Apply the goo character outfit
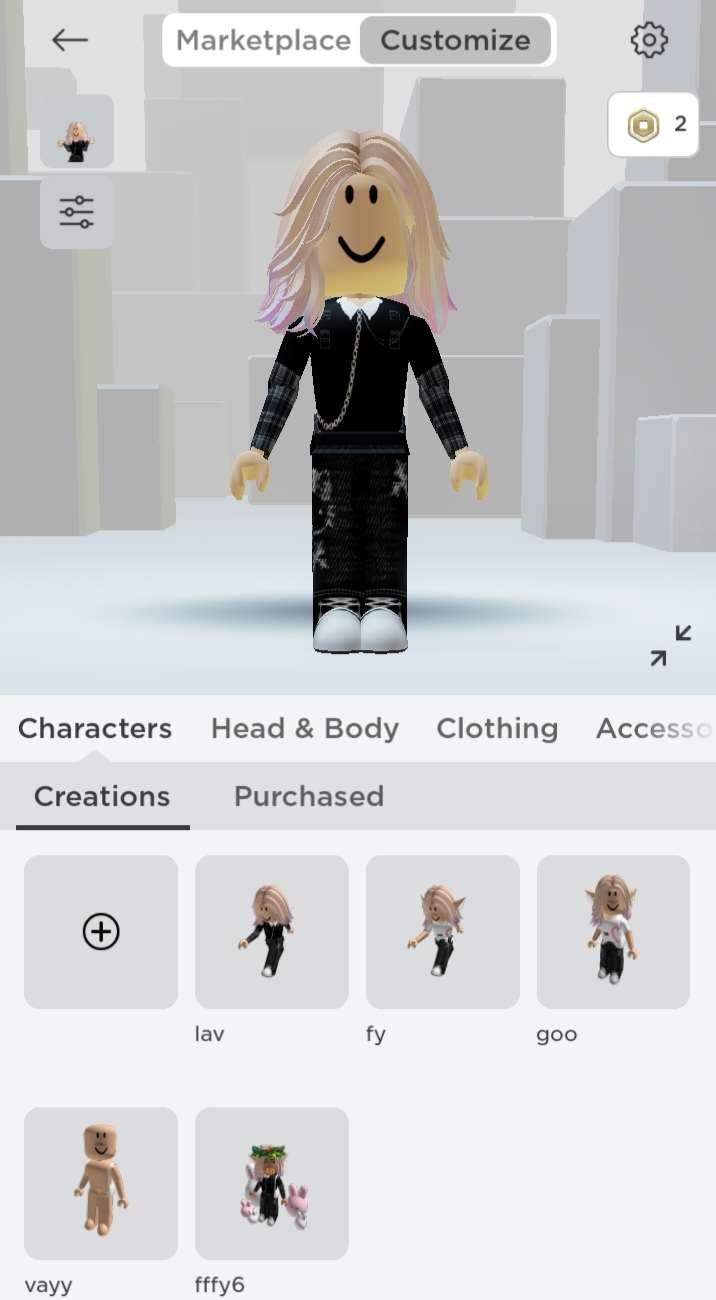The width and height of the screenshot is (716, 1300). point(613,932)
